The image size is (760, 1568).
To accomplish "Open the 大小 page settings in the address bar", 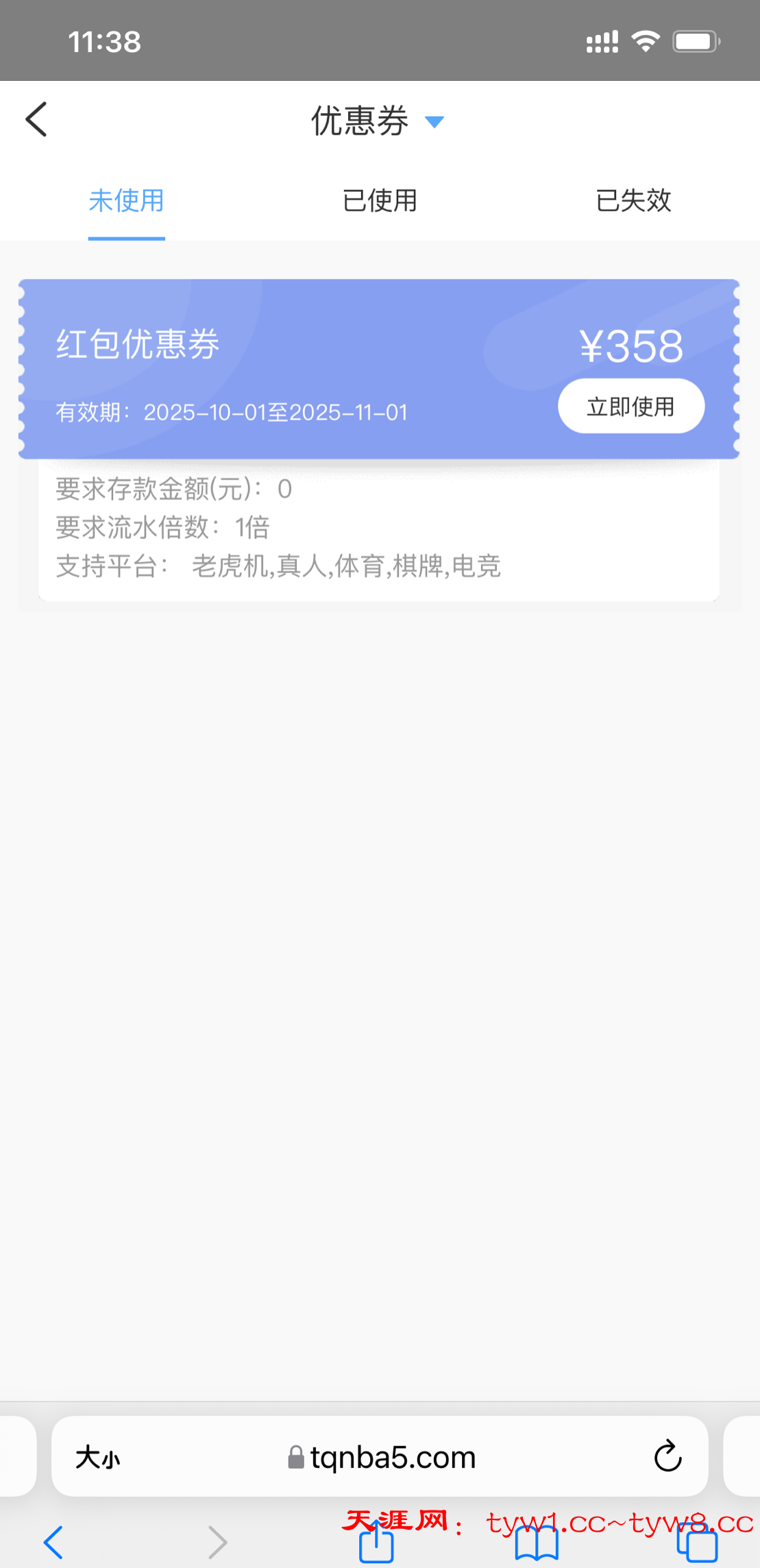I will [98, 1457].
